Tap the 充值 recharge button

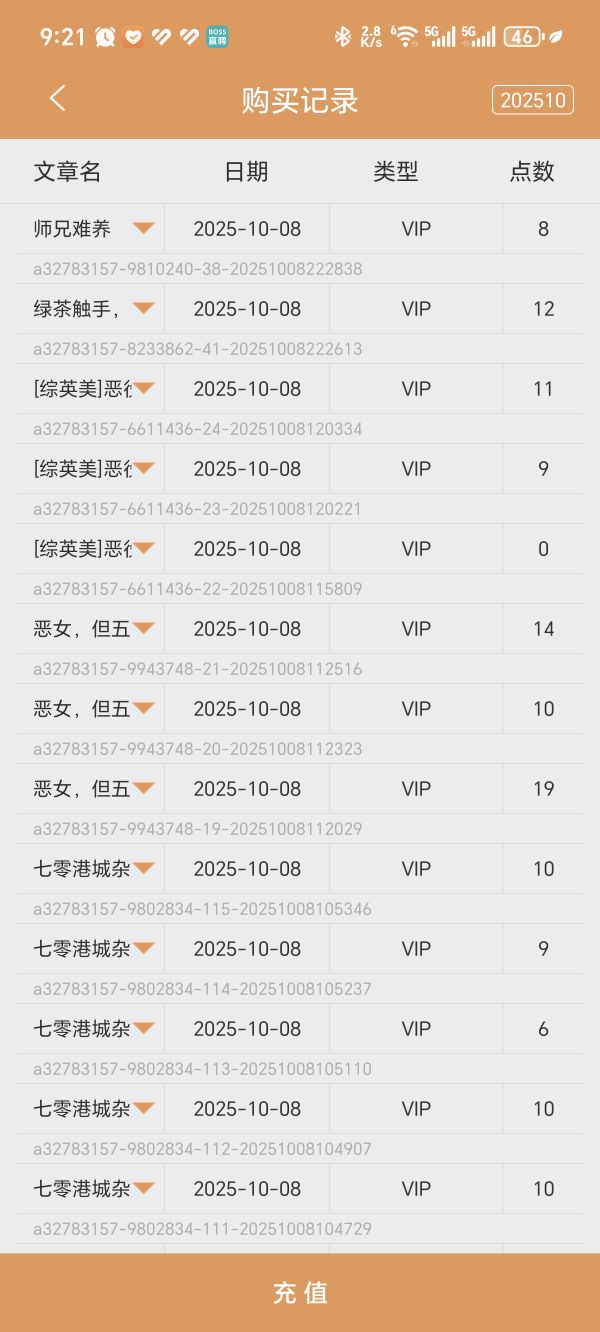tap(300, 1292)
